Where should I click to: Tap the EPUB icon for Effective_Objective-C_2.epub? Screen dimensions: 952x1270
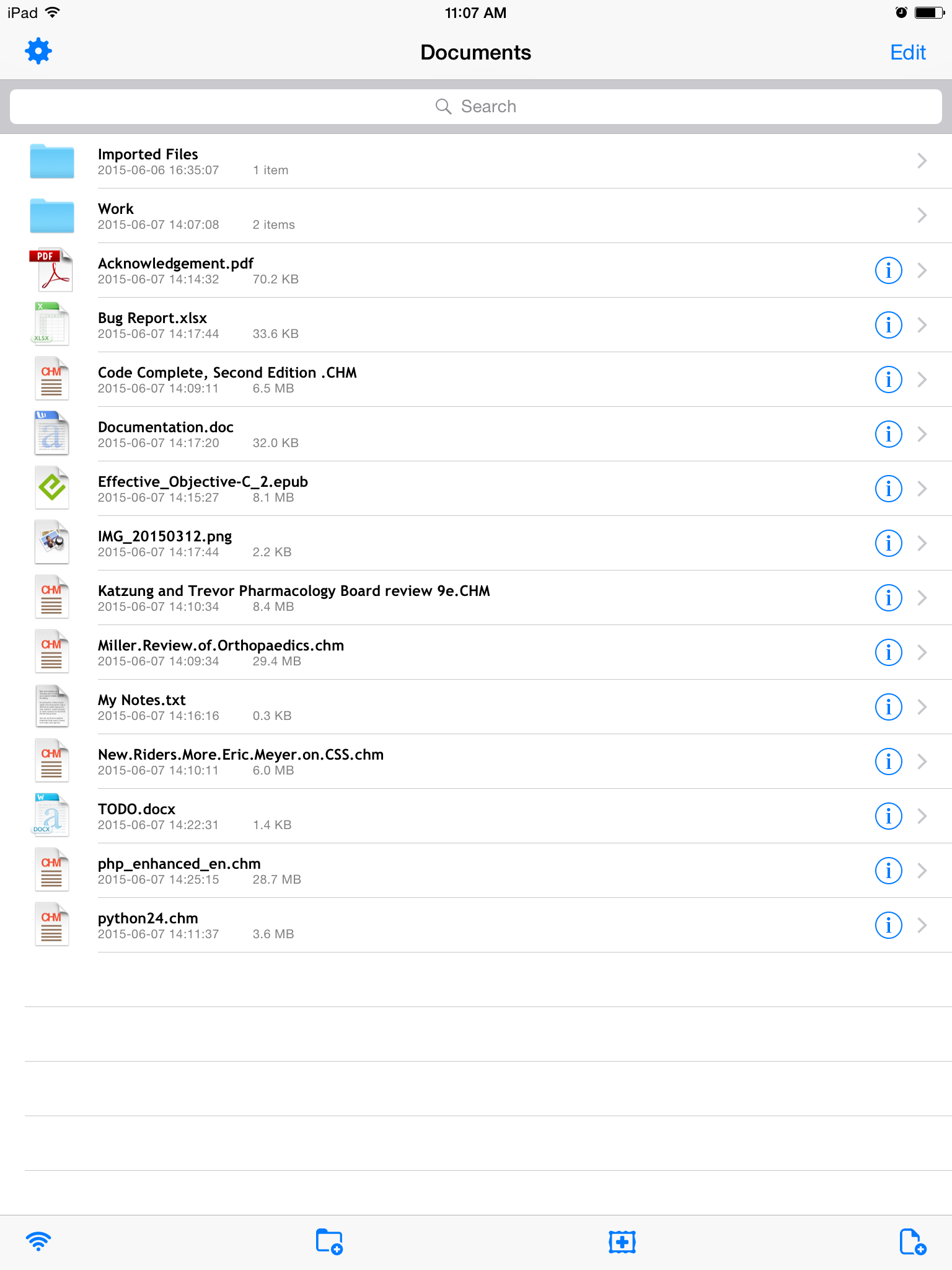(x=51, y=488)
